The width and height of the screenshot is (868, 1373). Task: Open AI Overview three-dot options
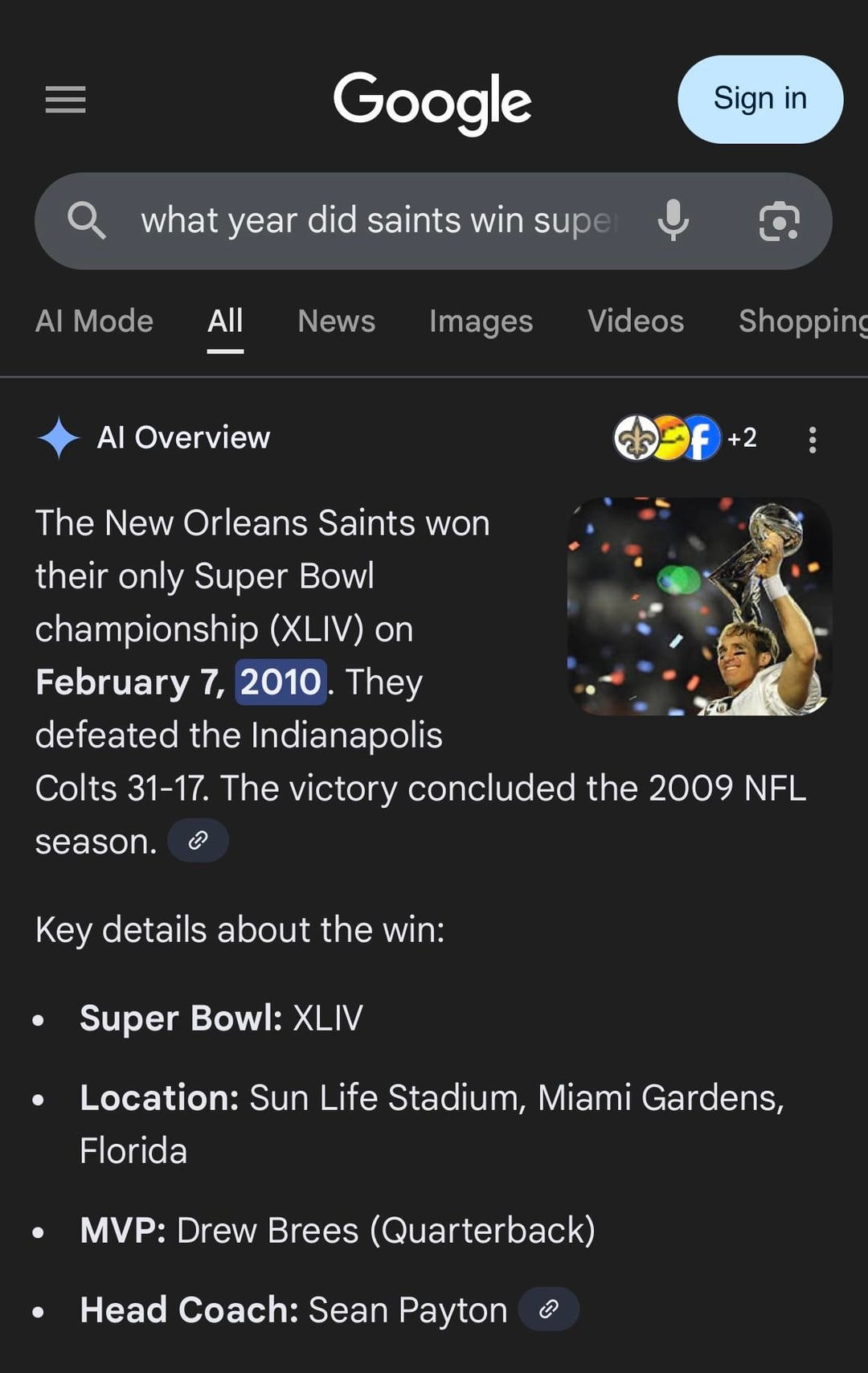coord(813,440)
